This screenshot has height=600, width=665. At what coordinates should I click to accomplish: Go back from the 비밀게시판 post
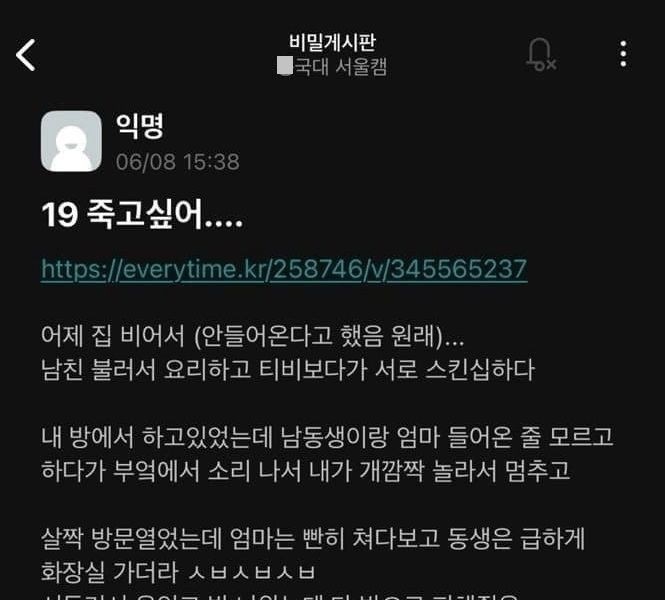click(26, 55)
